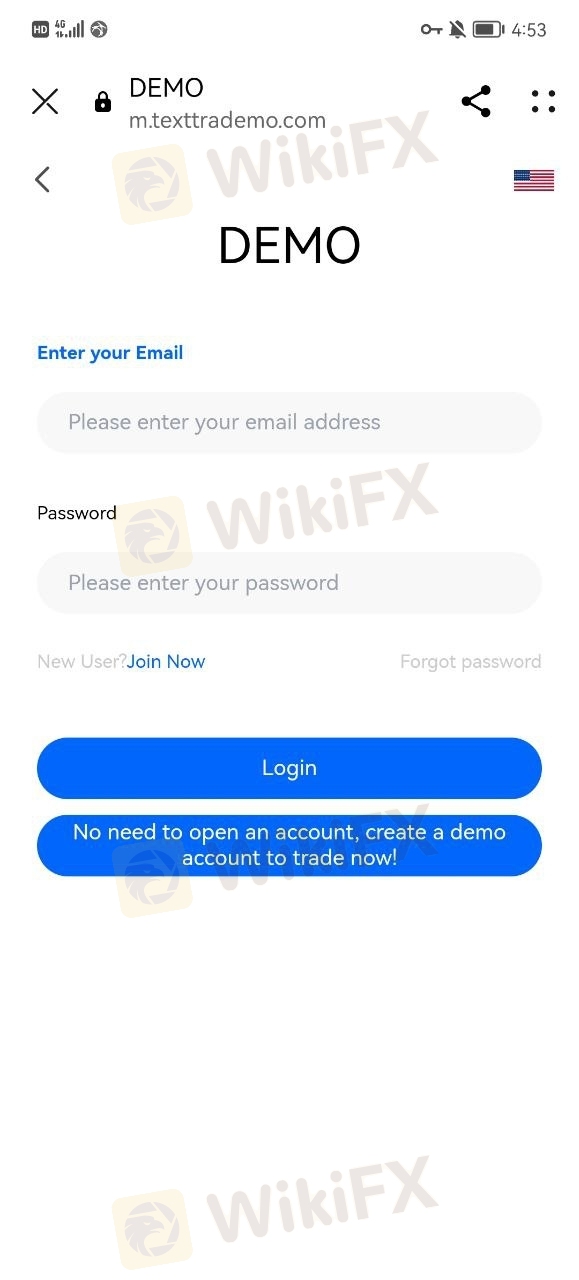Image resolution: width=579 pixels, height=1280 pixels.
Task: Open the Join Now registration link
Action: [166, 662]
